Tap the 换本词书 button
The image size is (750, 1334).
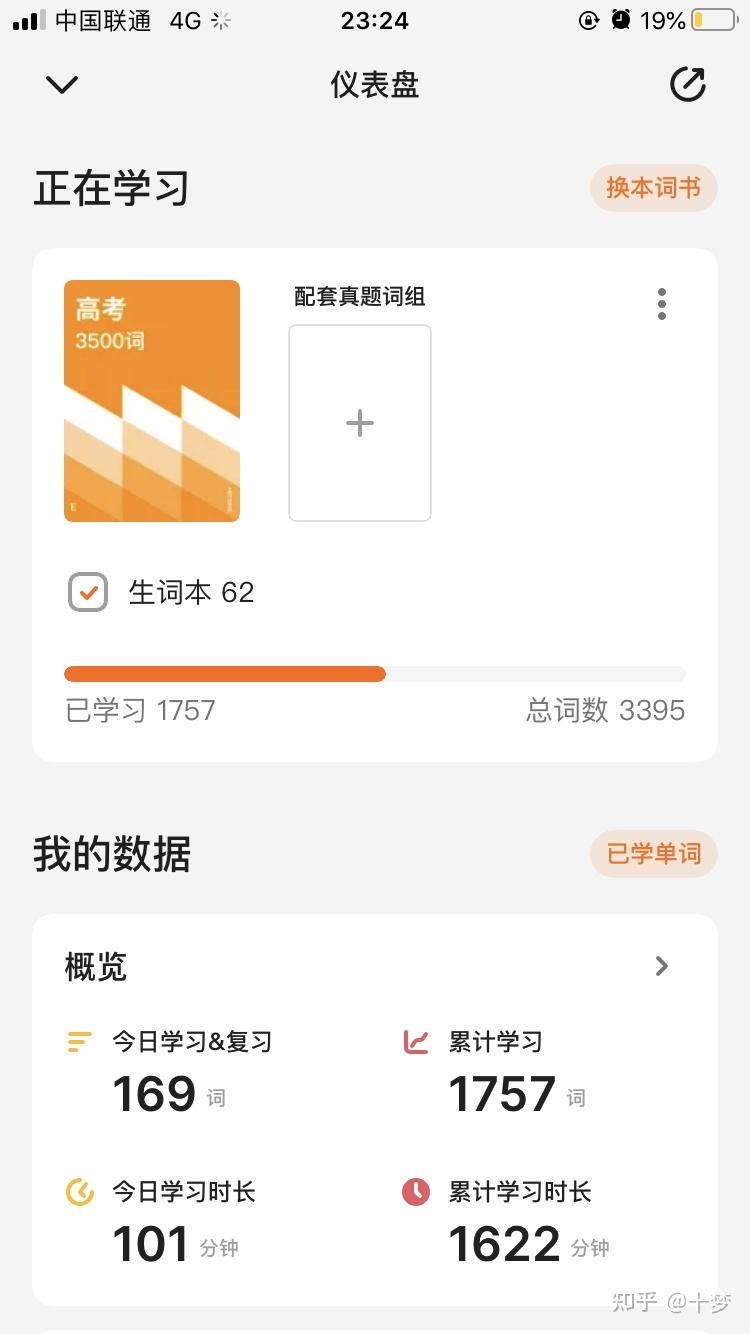coord(653,188)
